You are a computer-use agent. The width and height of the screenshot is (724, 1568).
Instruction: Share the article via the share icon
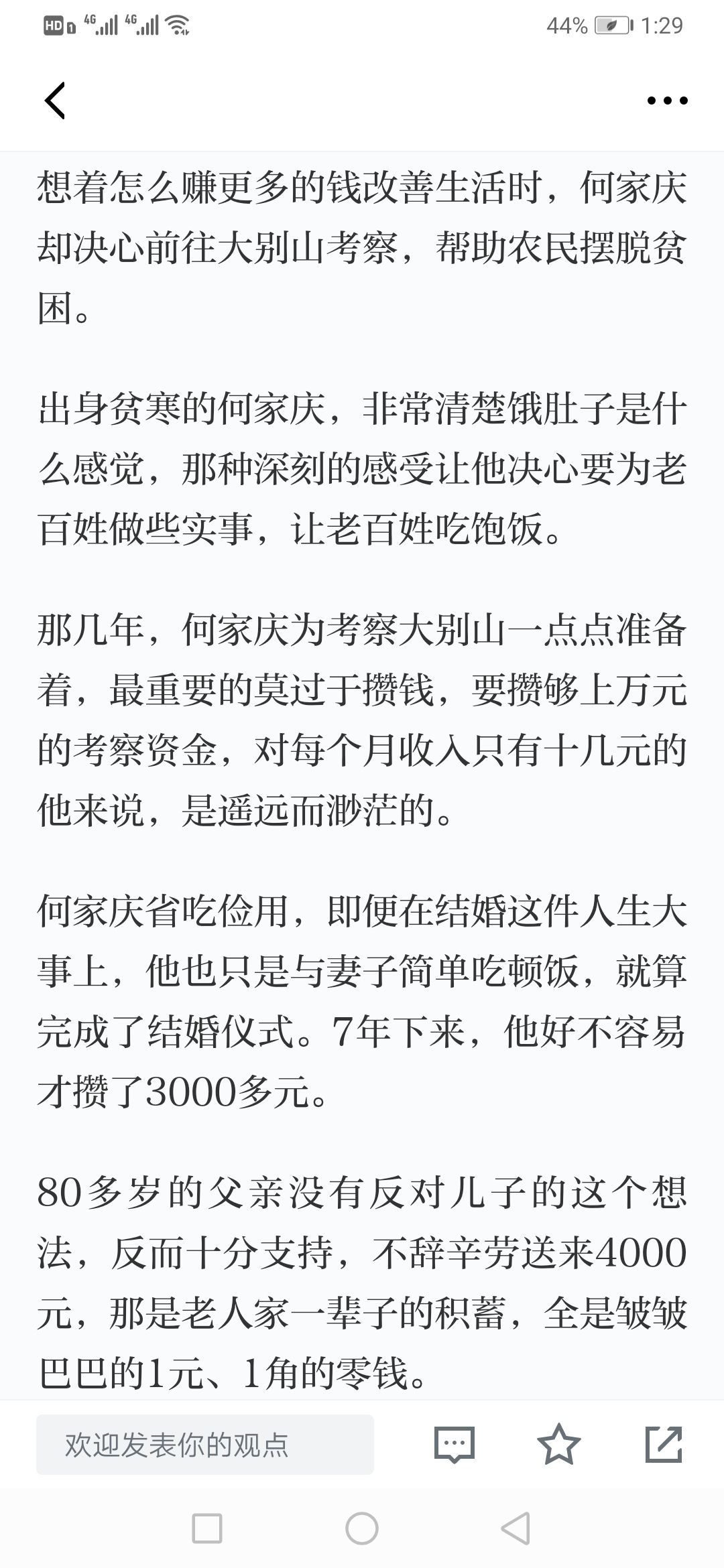pyautogui.click(x=664, y=1445)
